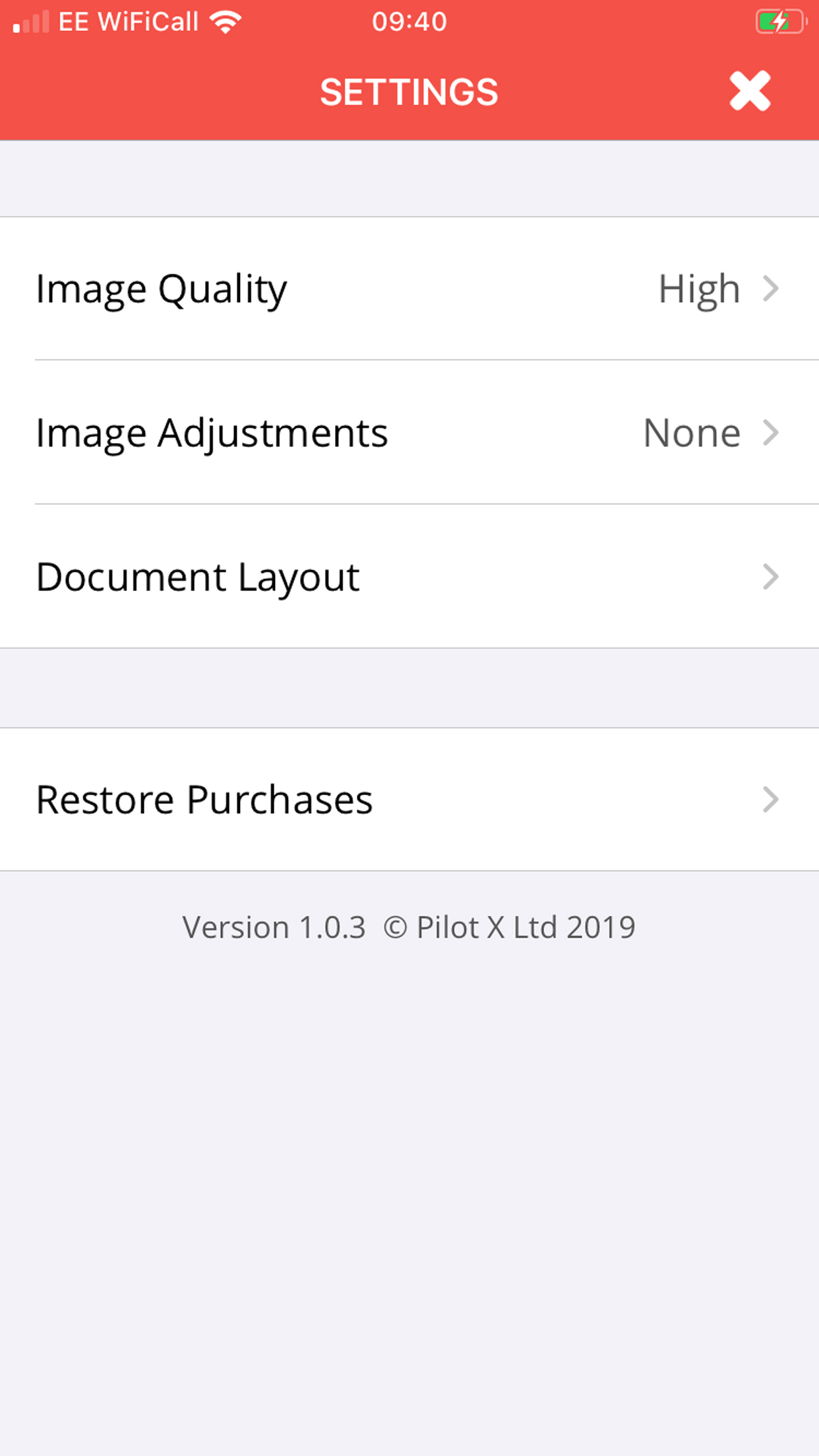Change the None image adjustments value
This screenshot has width=819, height=1456.
[x=692, y=433]
